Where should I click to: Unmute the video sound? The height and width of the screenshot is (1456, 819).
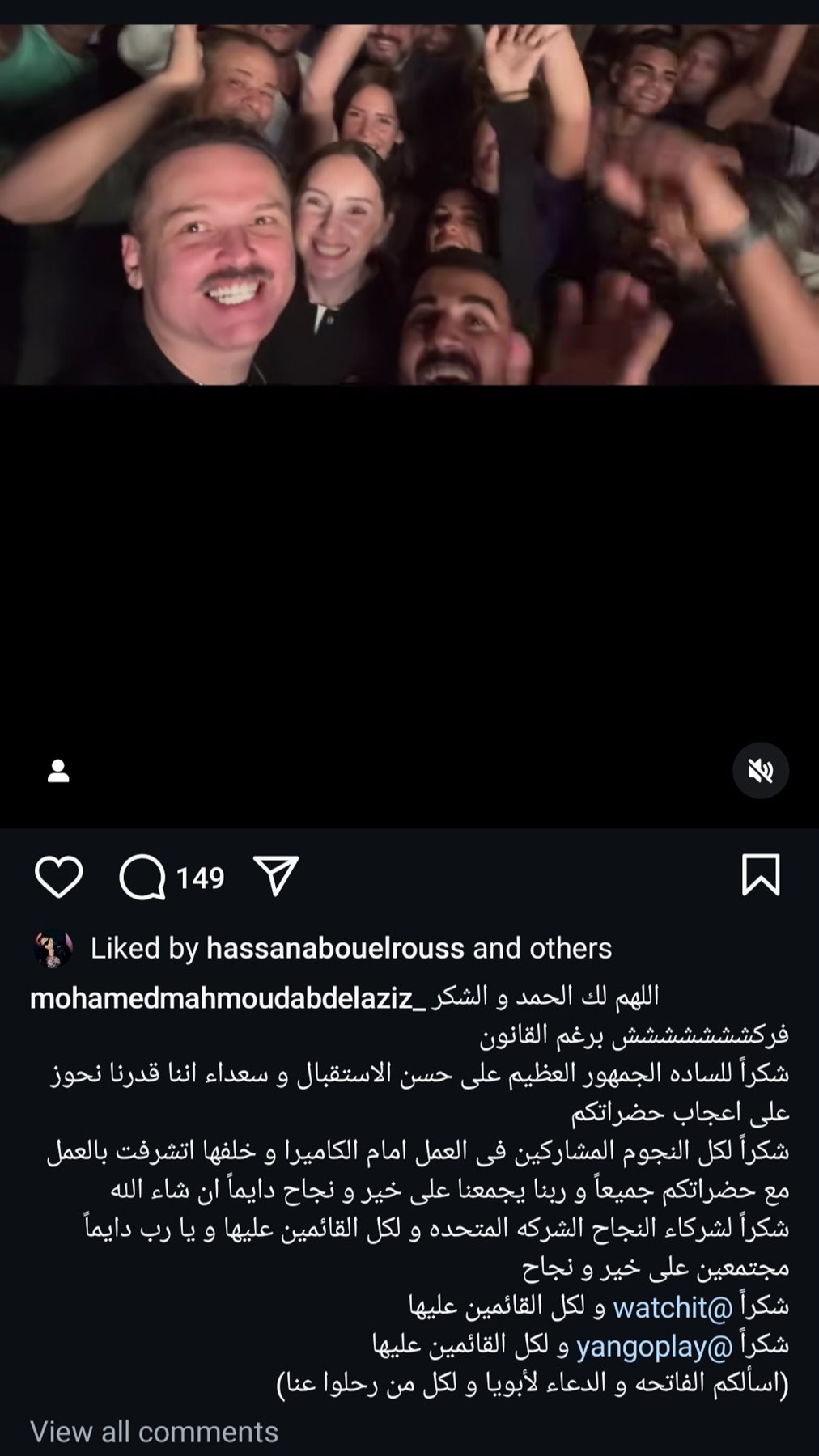pos(761,771)
